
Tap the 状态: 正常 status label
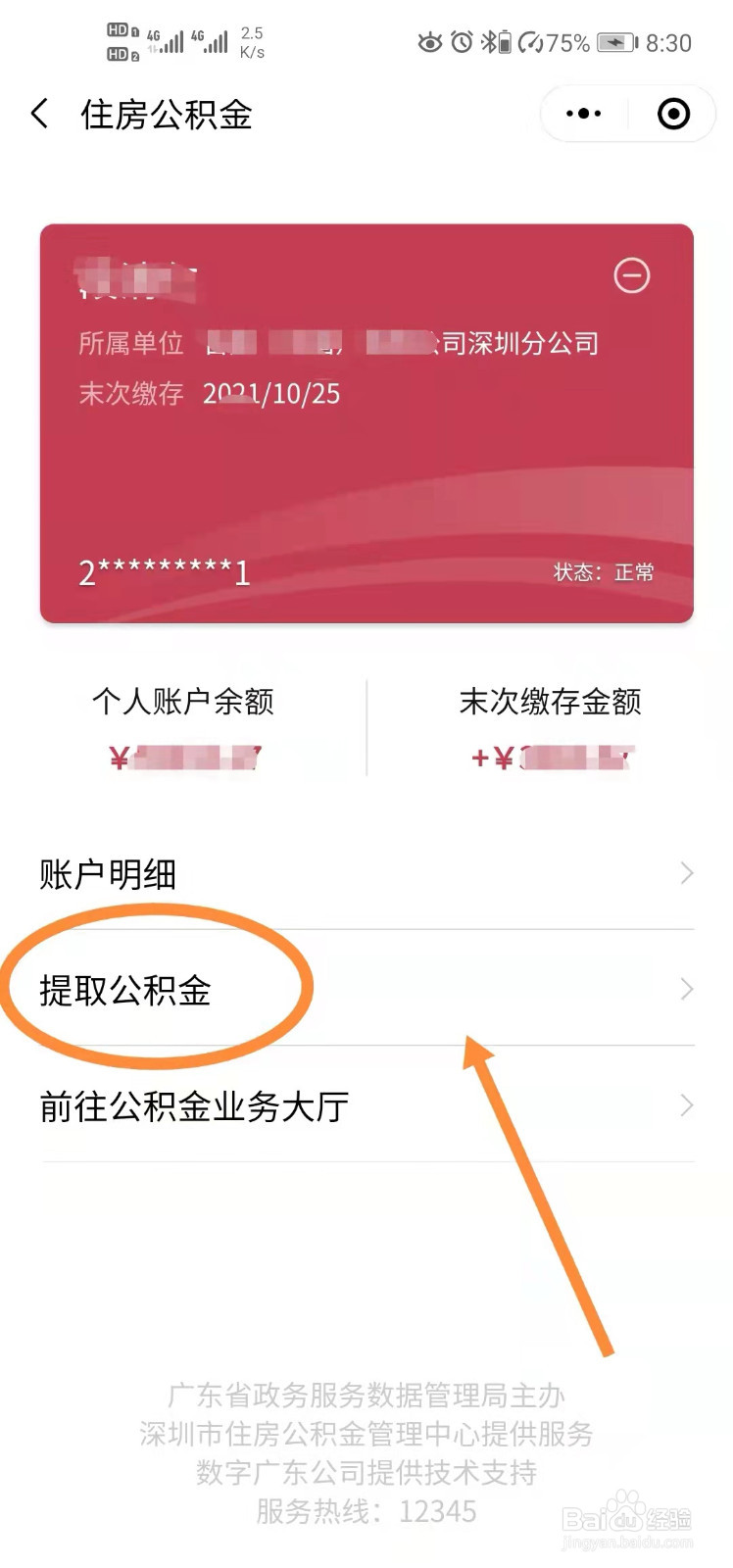click(x=603, y=572)
